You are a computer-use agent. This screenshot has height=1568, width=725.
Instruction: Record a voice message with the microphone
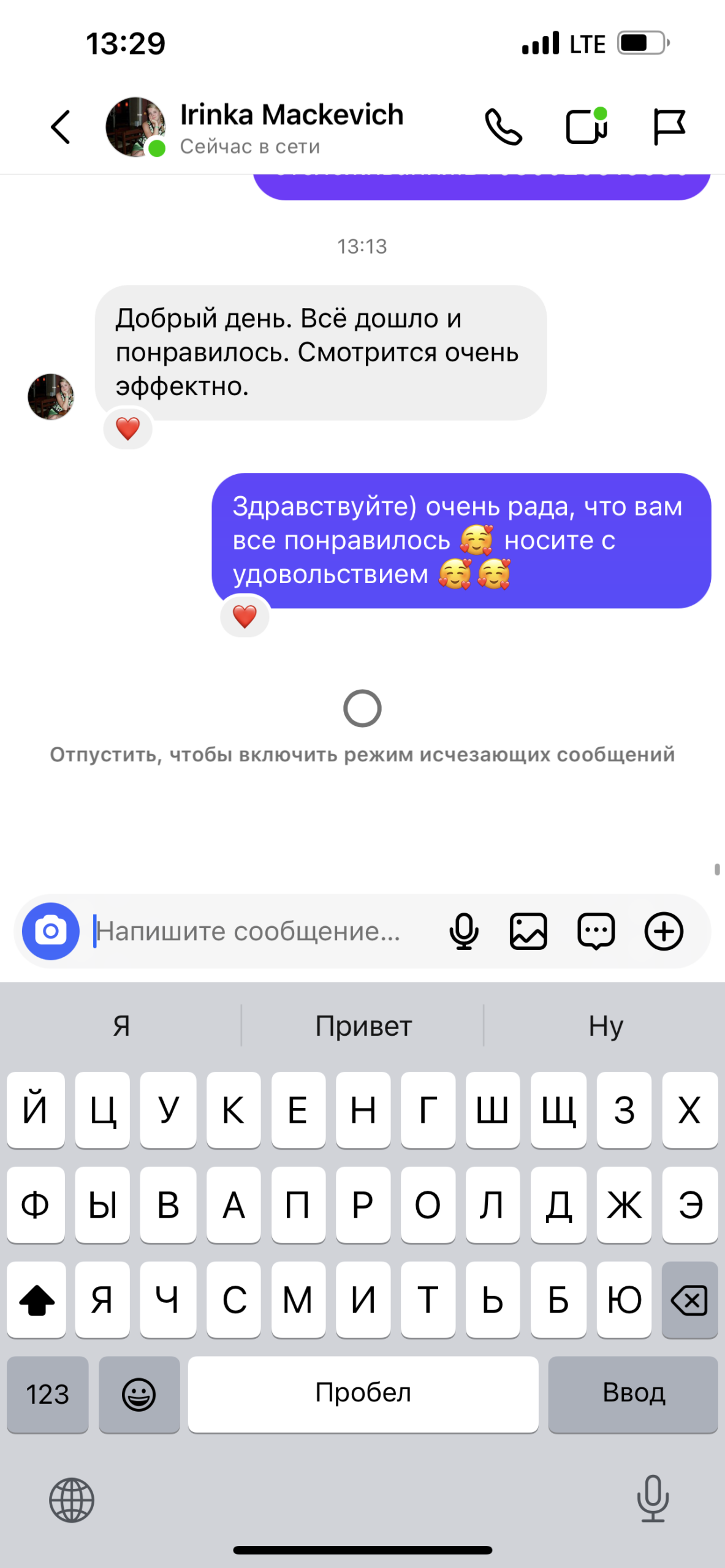click(x=464, y=931)
